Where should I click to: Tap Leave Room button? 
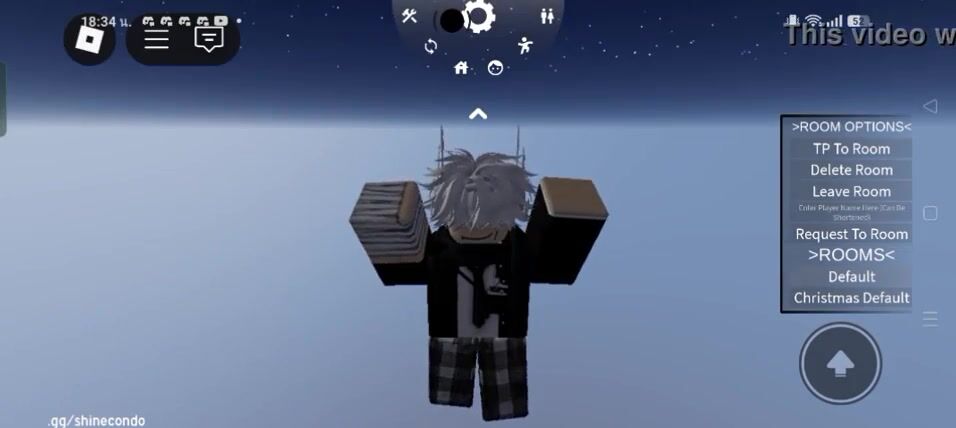pyautogui.click(x=851, y=191)
